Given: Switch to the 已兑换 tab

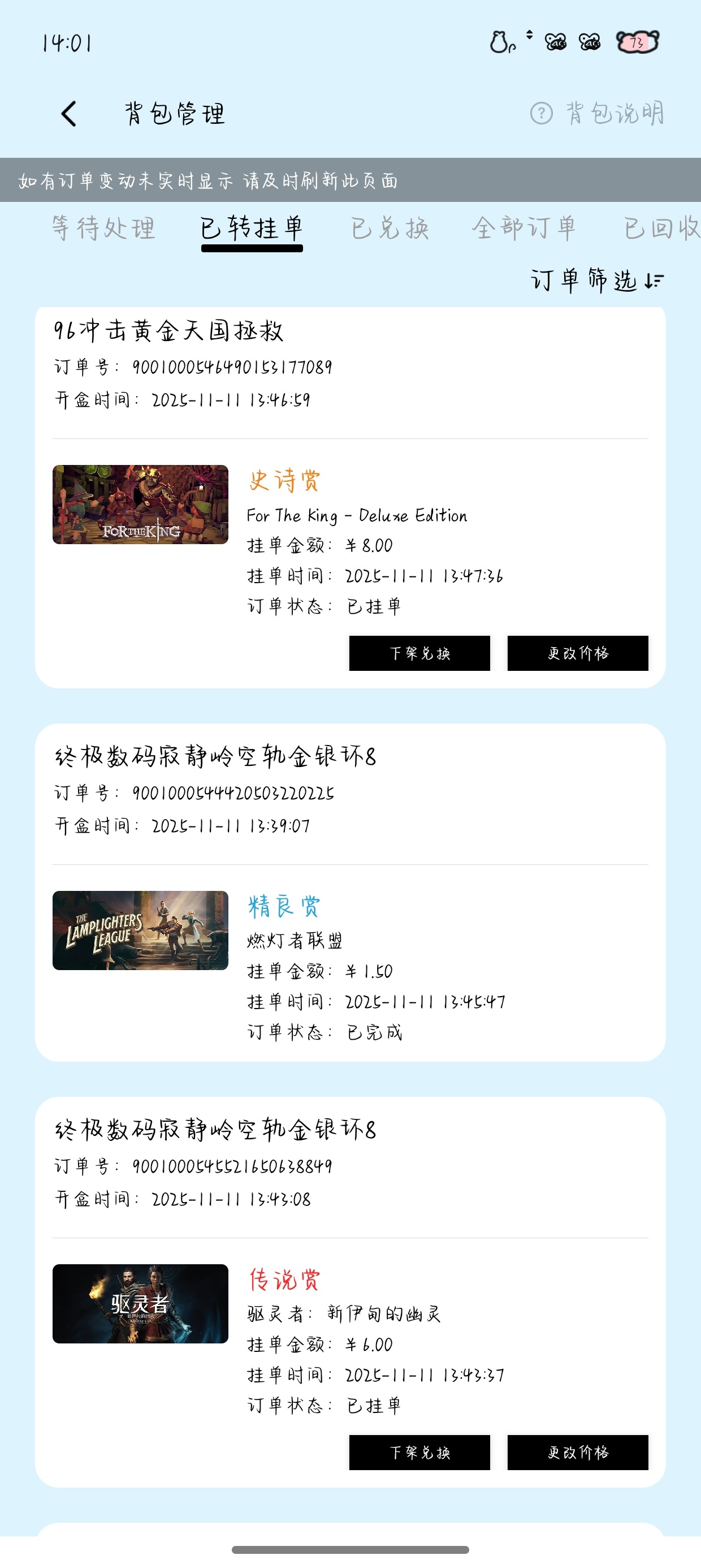Looking at the screenshot, I should tap(390, 229).
